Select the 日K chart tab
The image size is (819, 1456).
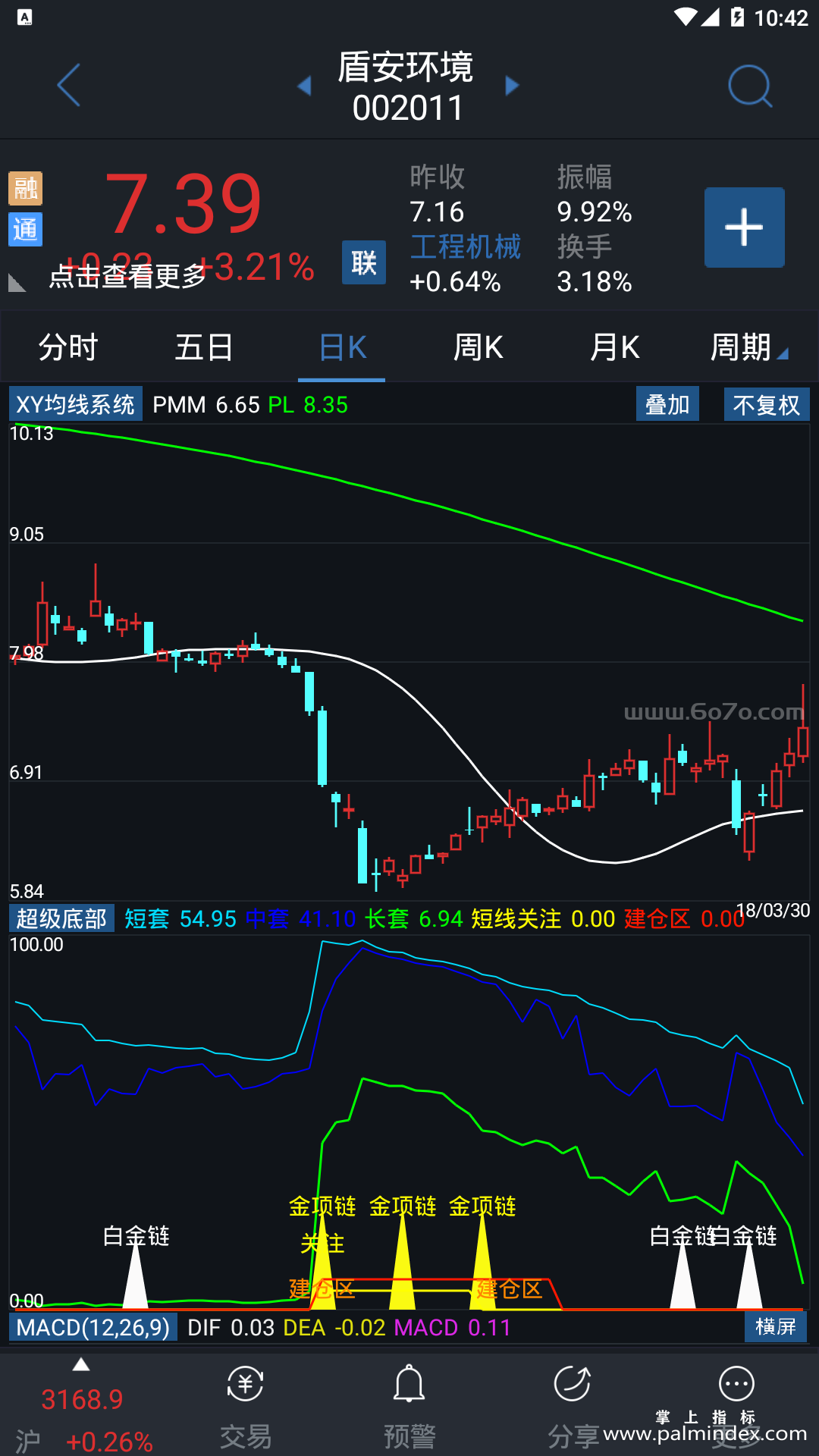(342, 347)
